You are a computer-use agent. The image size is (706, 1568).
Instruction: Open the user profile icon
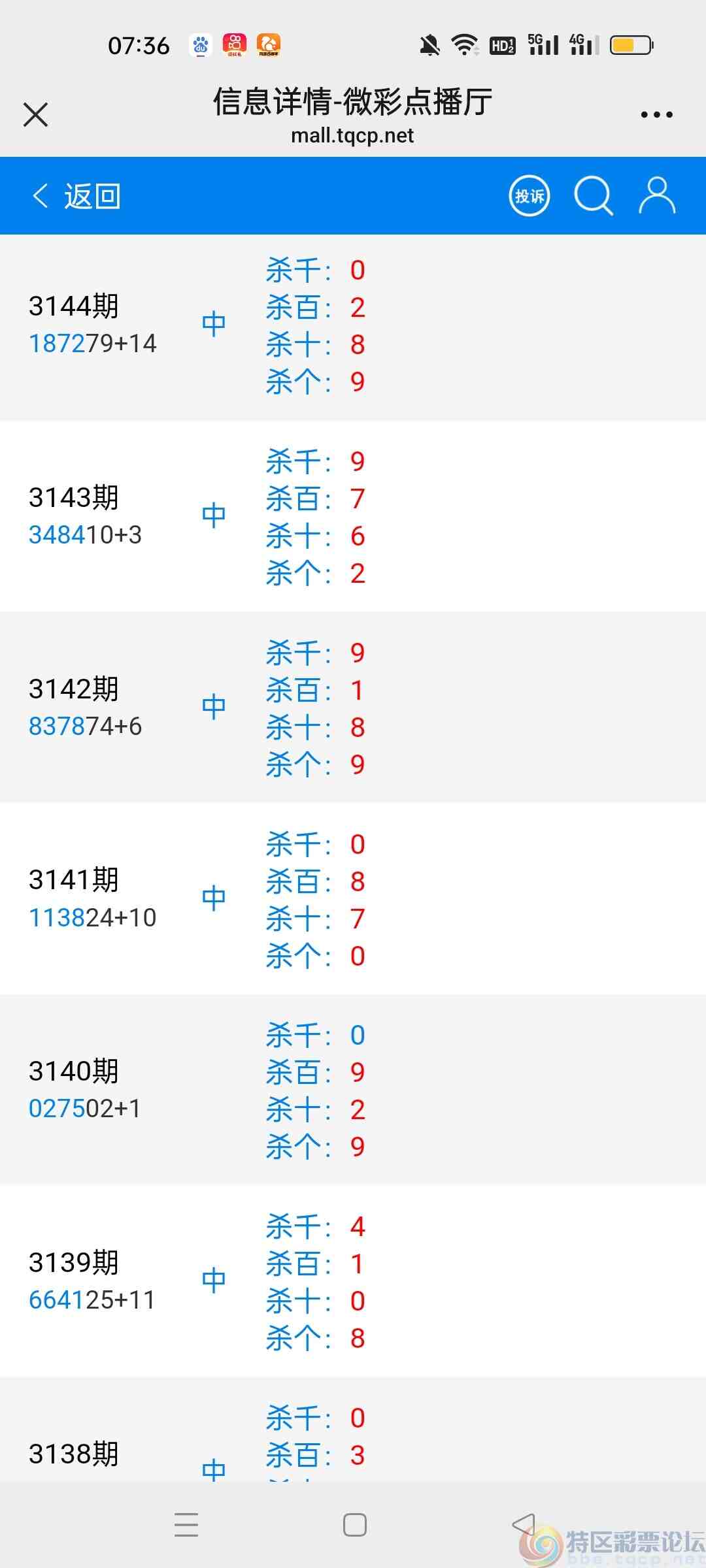tap(658, 195)
